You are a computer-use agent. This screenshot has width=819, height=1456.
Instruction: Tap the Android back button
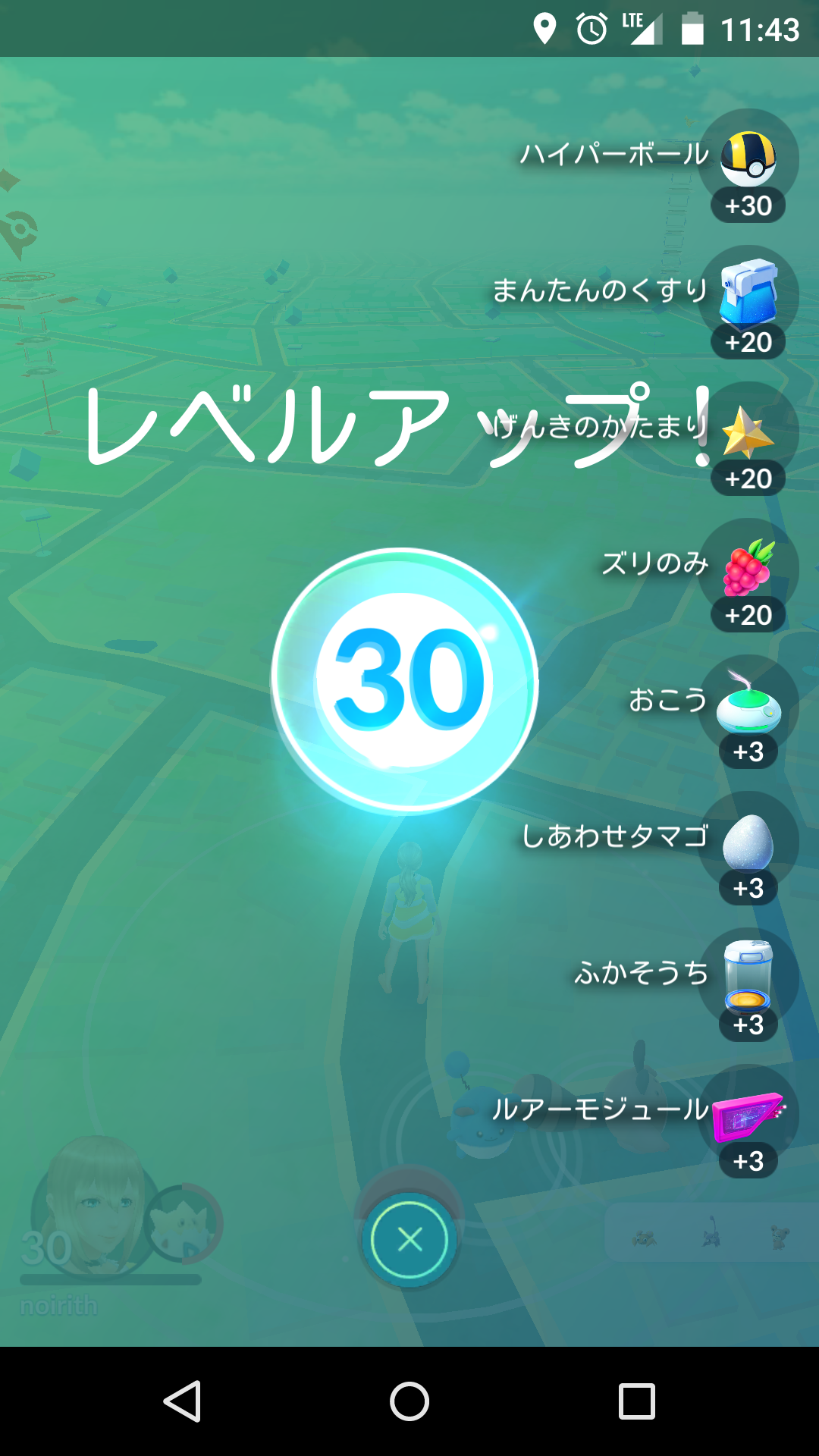click(182, 1401)
